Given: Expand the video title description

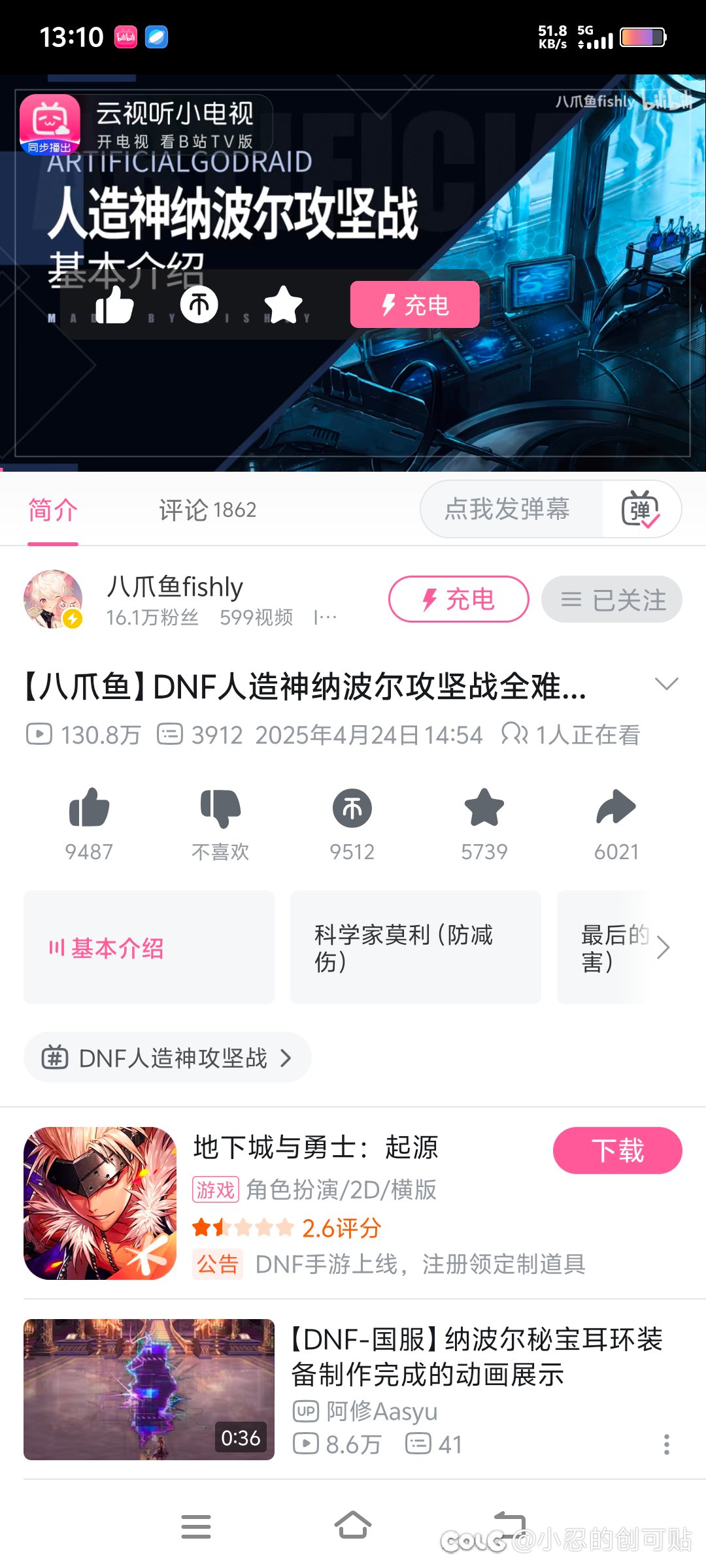Looking at the screenshot, I should (x=666, y=685).
